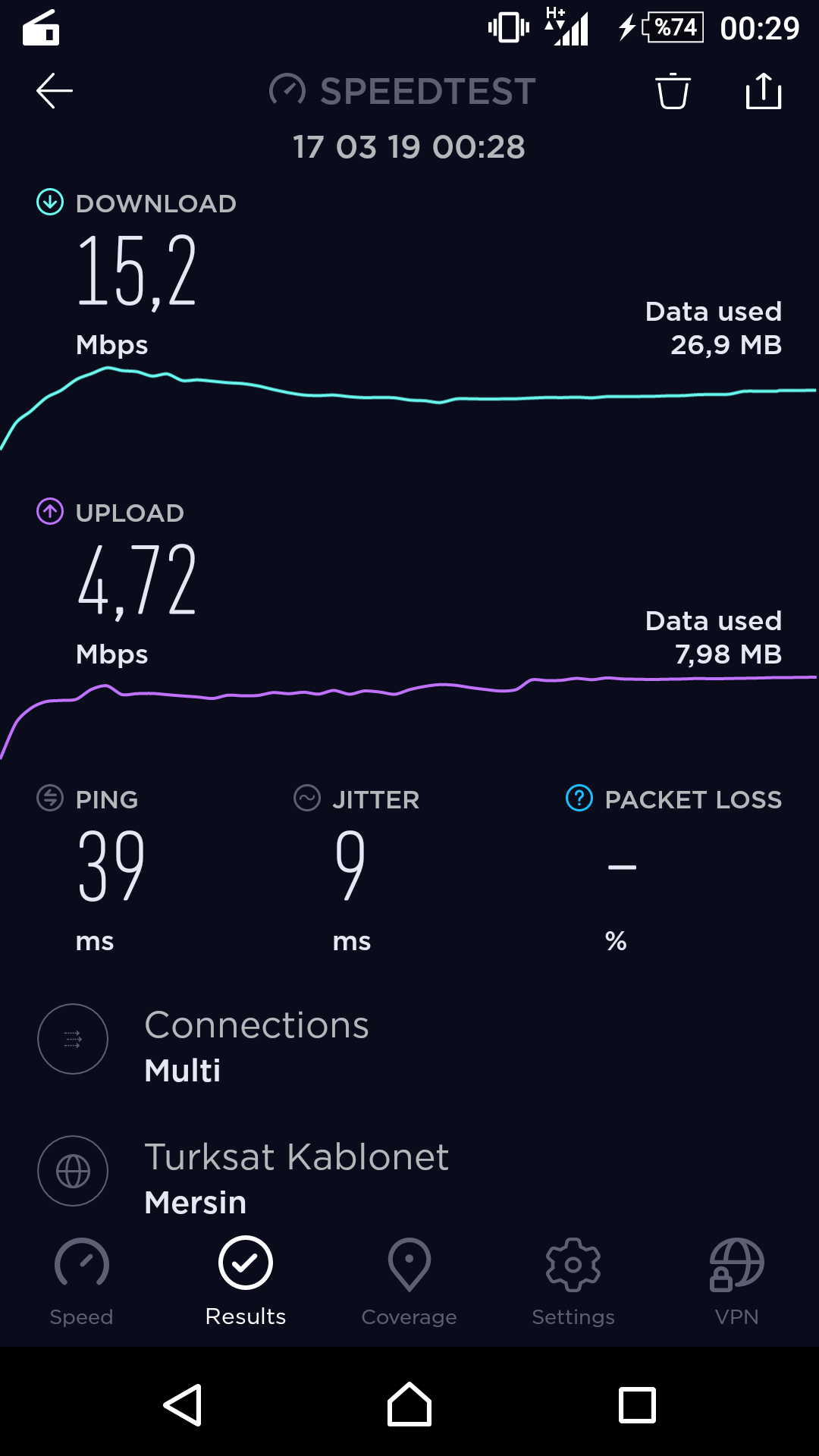Viewport: 819px width, 1456px height.
Task: Open the Settings tab
Action: coord(573,1282)
